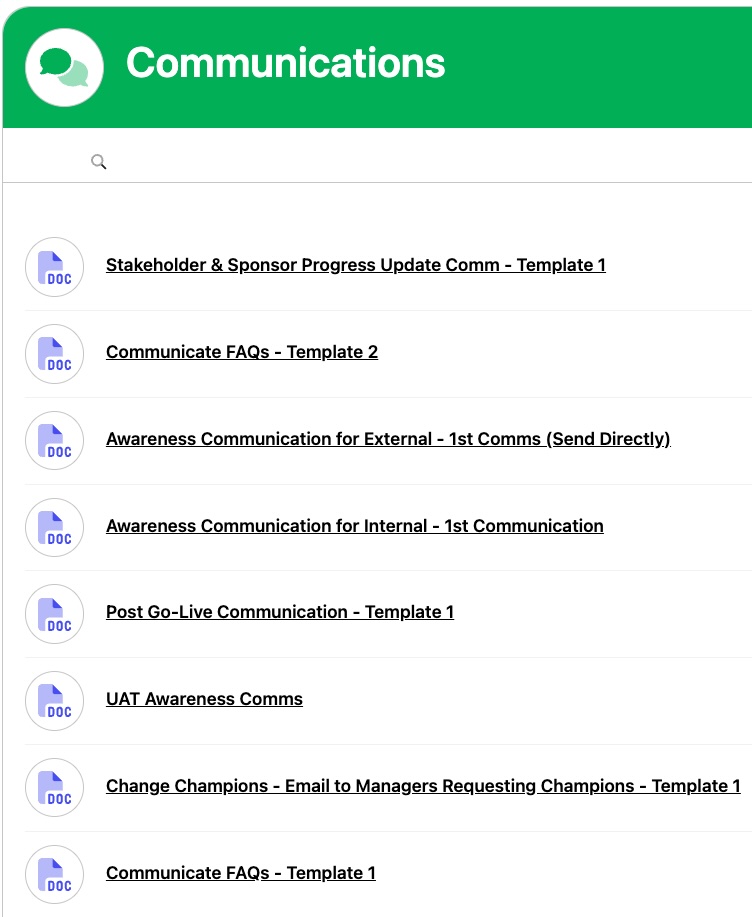The image size is (752, 917).
Task: Open Awareness Communication for External document
Action: click(388, 439)
